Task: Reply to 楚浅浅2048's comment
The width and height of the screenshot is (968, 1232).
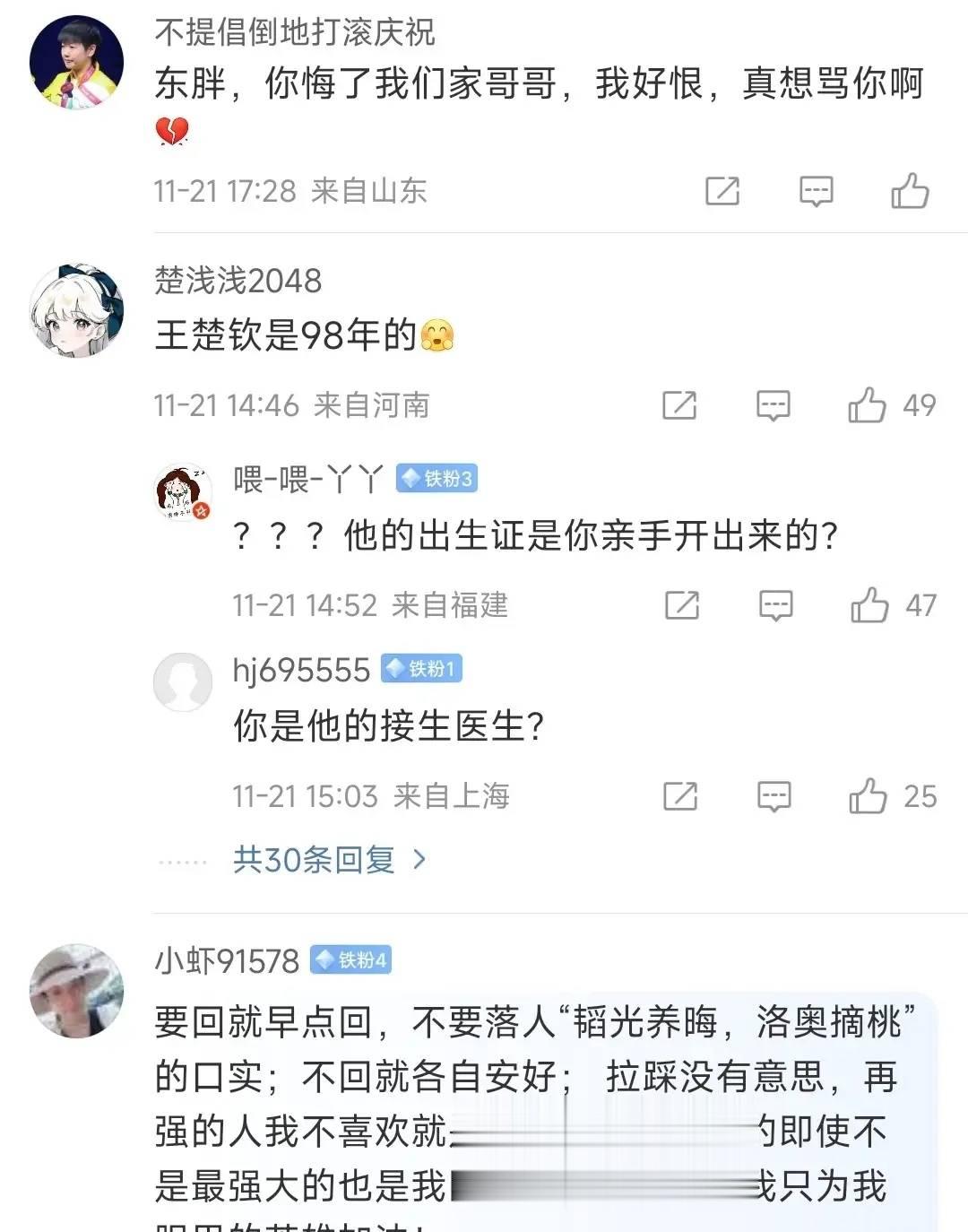Action: pyautogui.click(x=773, y=405)
